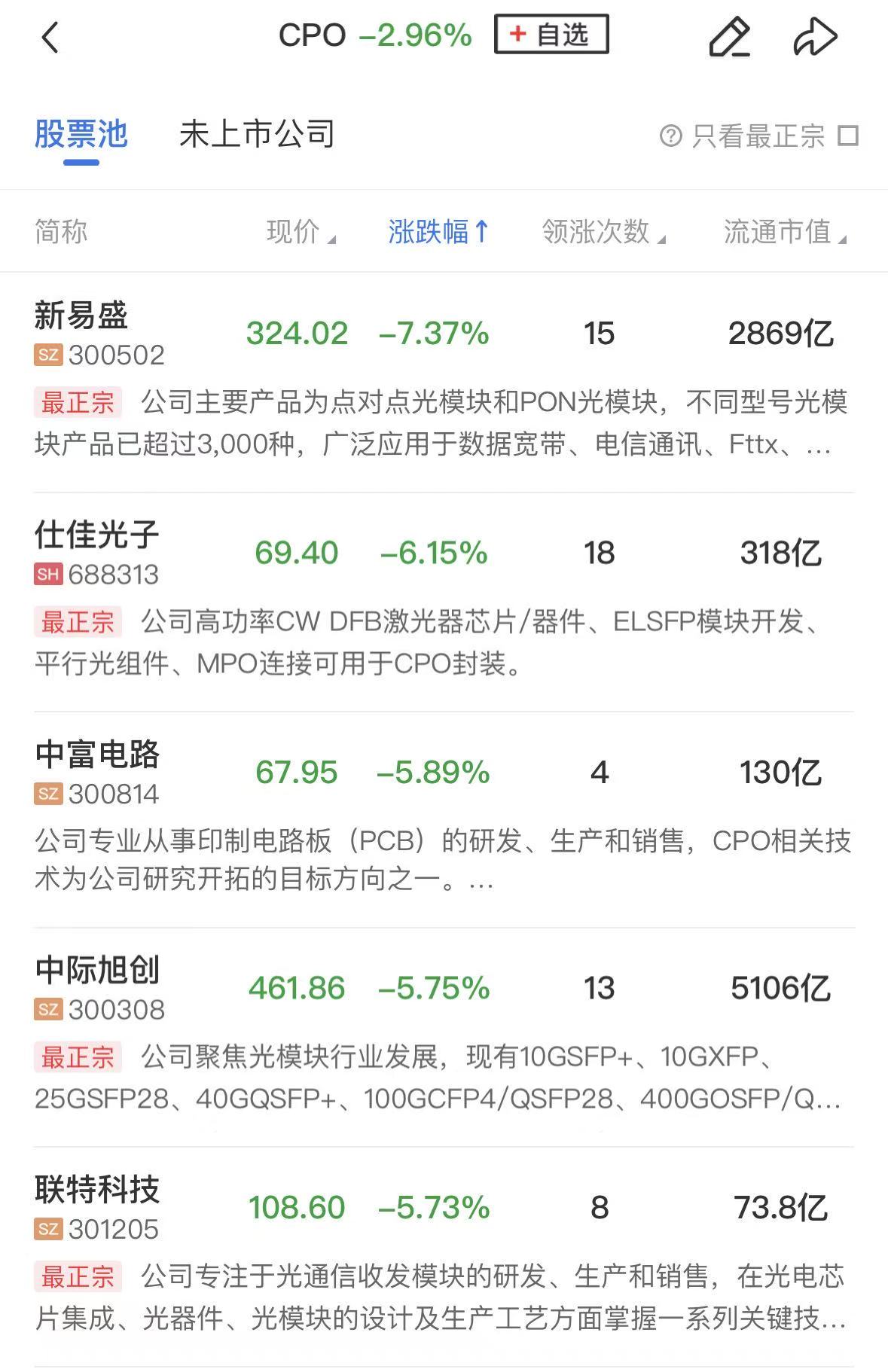888x1372 pixels.
Task: Add CPO to 自选 watchlist
Action: click(x=551, y=35)
